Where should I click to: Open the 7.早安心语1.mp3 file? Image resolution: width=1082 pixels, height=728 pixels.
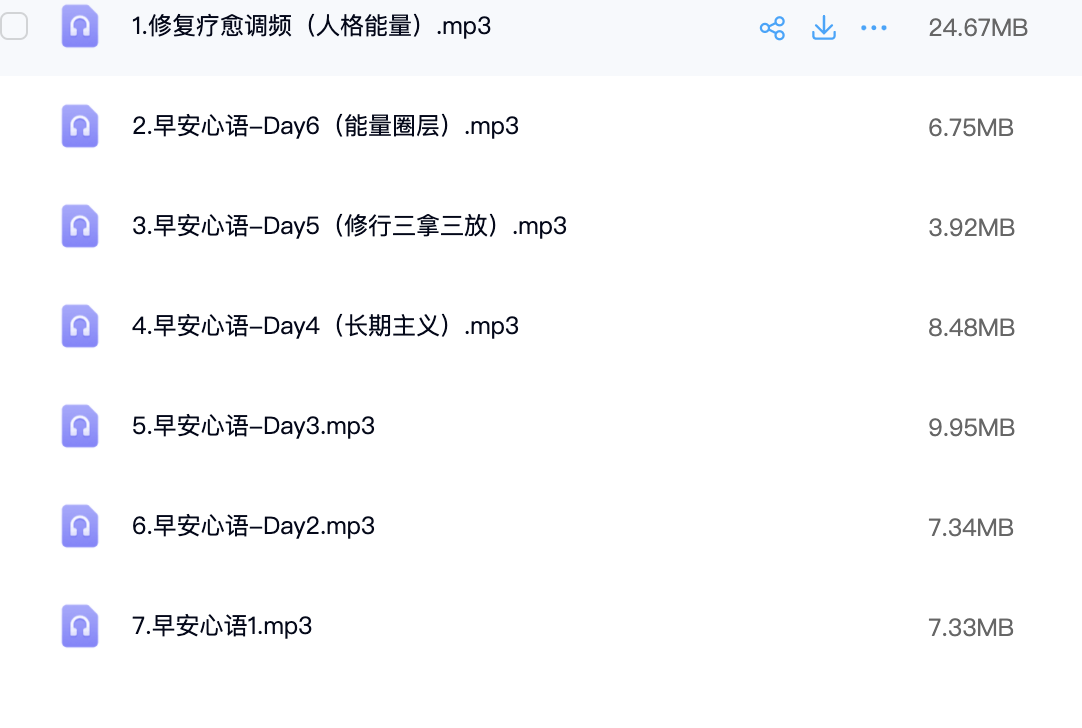[222, 627]
